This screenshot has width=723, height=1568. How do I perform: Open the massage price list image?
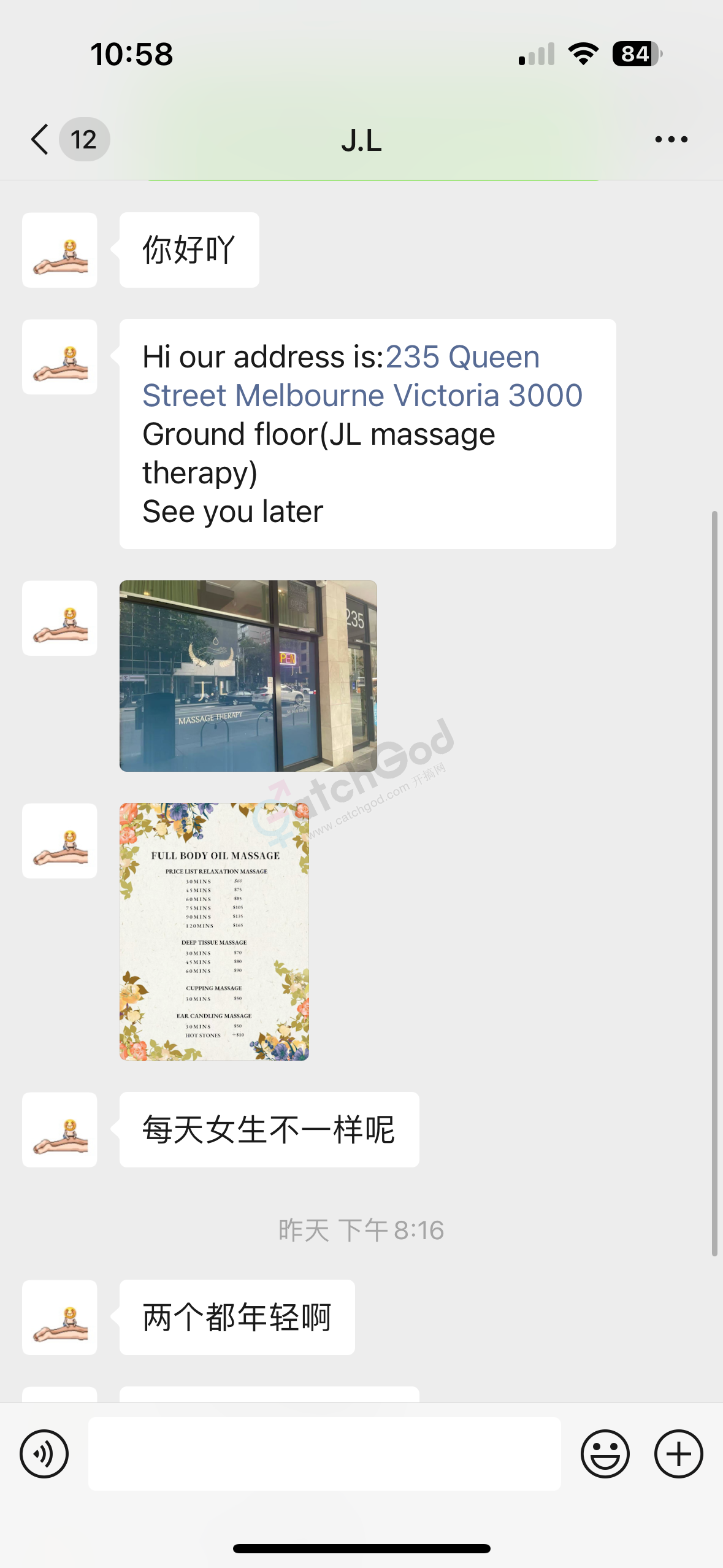coord(214,931)
